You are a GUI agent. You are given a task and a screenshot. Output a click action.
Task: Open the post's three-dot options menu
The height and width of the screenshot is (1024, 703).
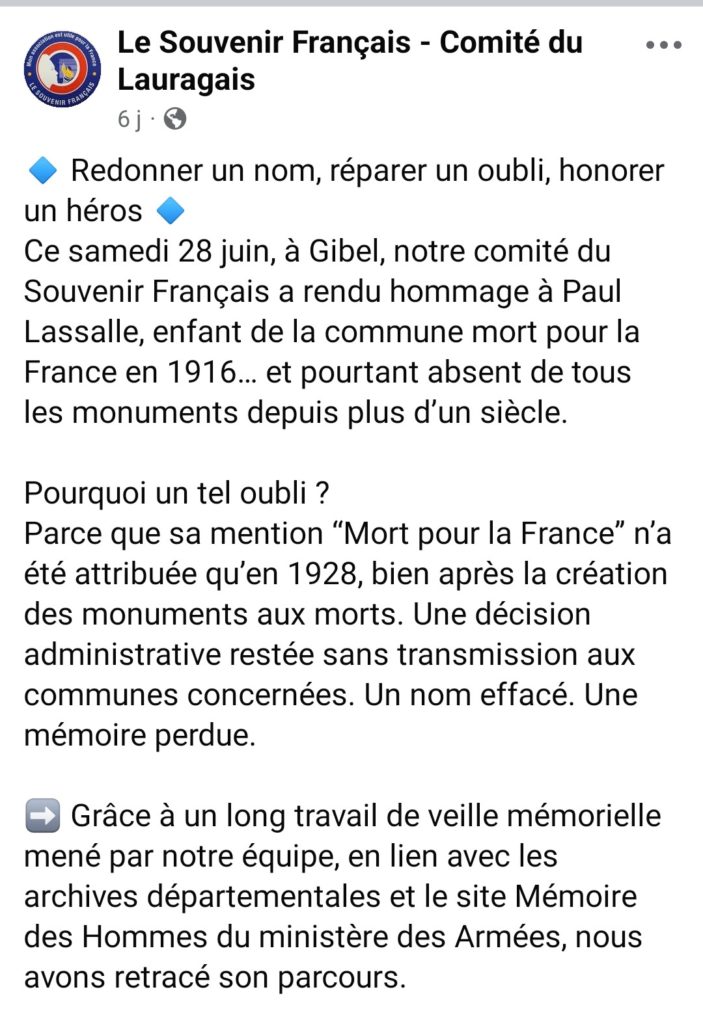[663, 46]
